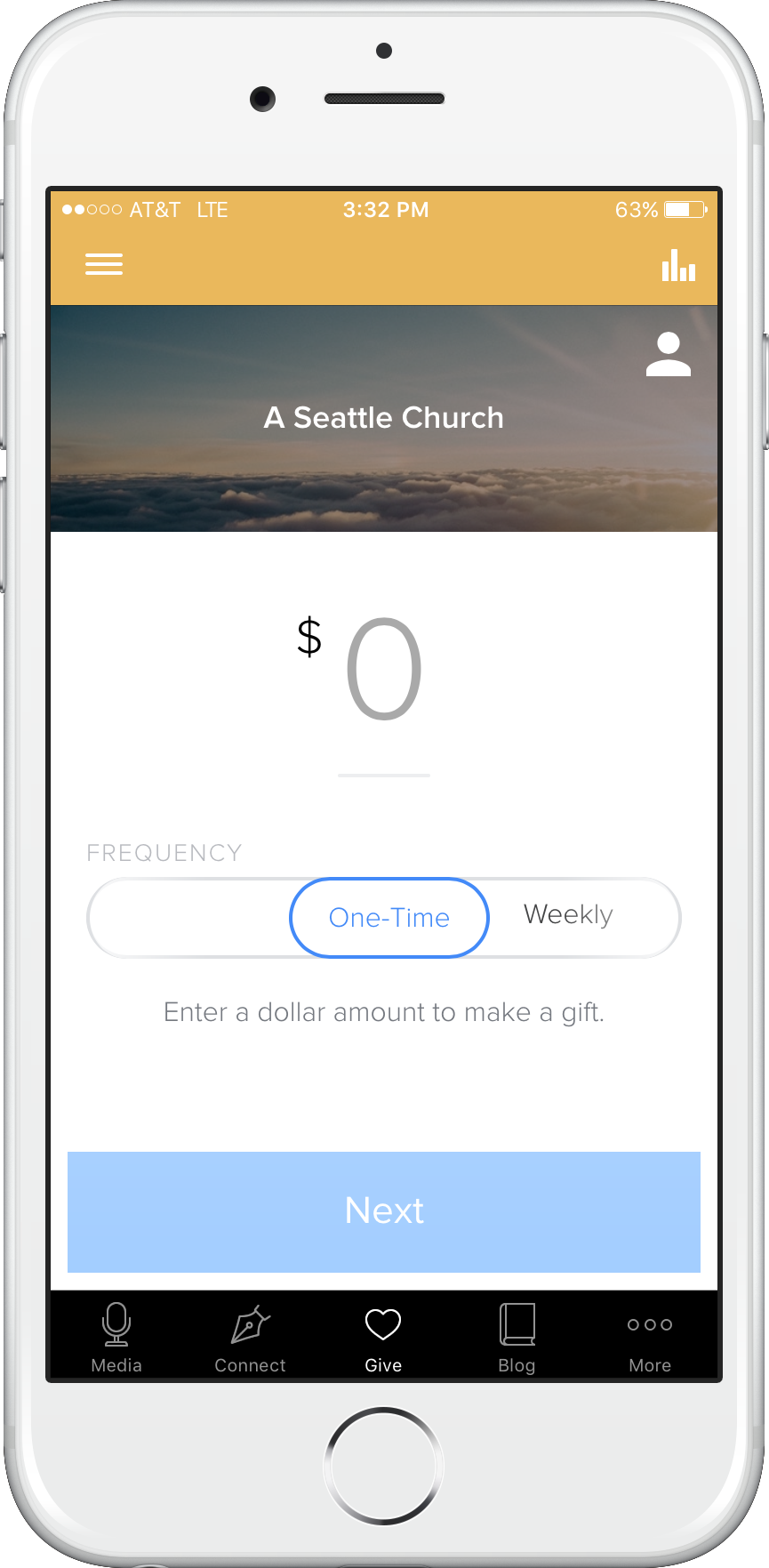This screenshot has height=1568, width=769.
Task: Open the hamburger menu
Action: [104, 264]
